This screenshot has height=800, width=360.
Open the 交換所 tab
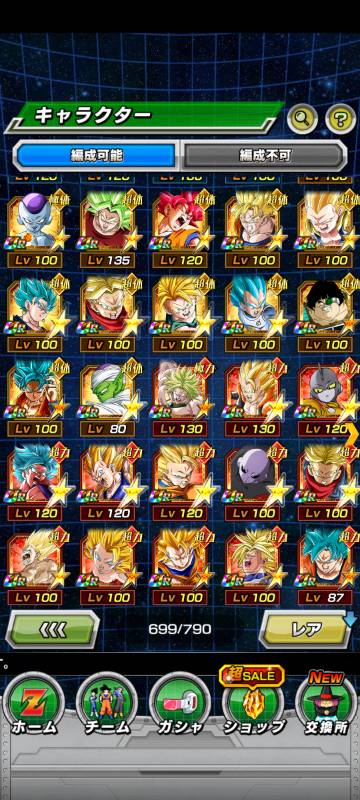click(326, 705)
